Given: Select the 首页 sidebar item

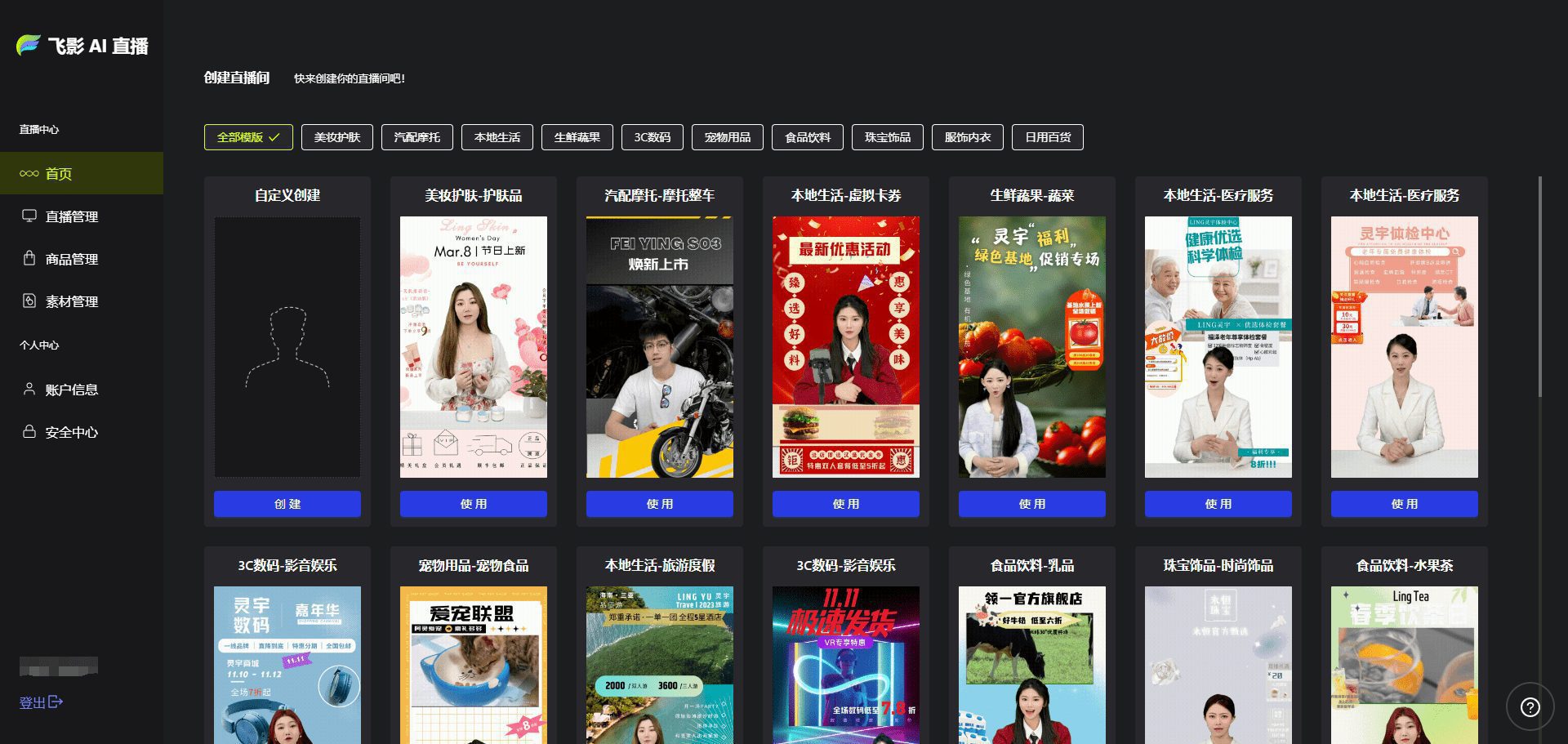Looking at the screenshot, I should coord(58,173).
